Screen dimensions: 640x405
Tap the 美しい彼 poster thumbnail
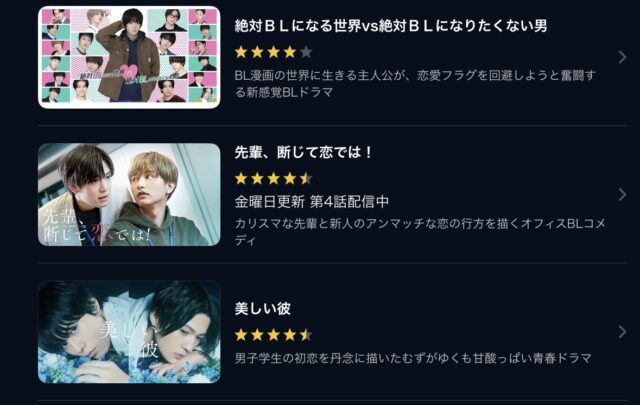(129, 331)
